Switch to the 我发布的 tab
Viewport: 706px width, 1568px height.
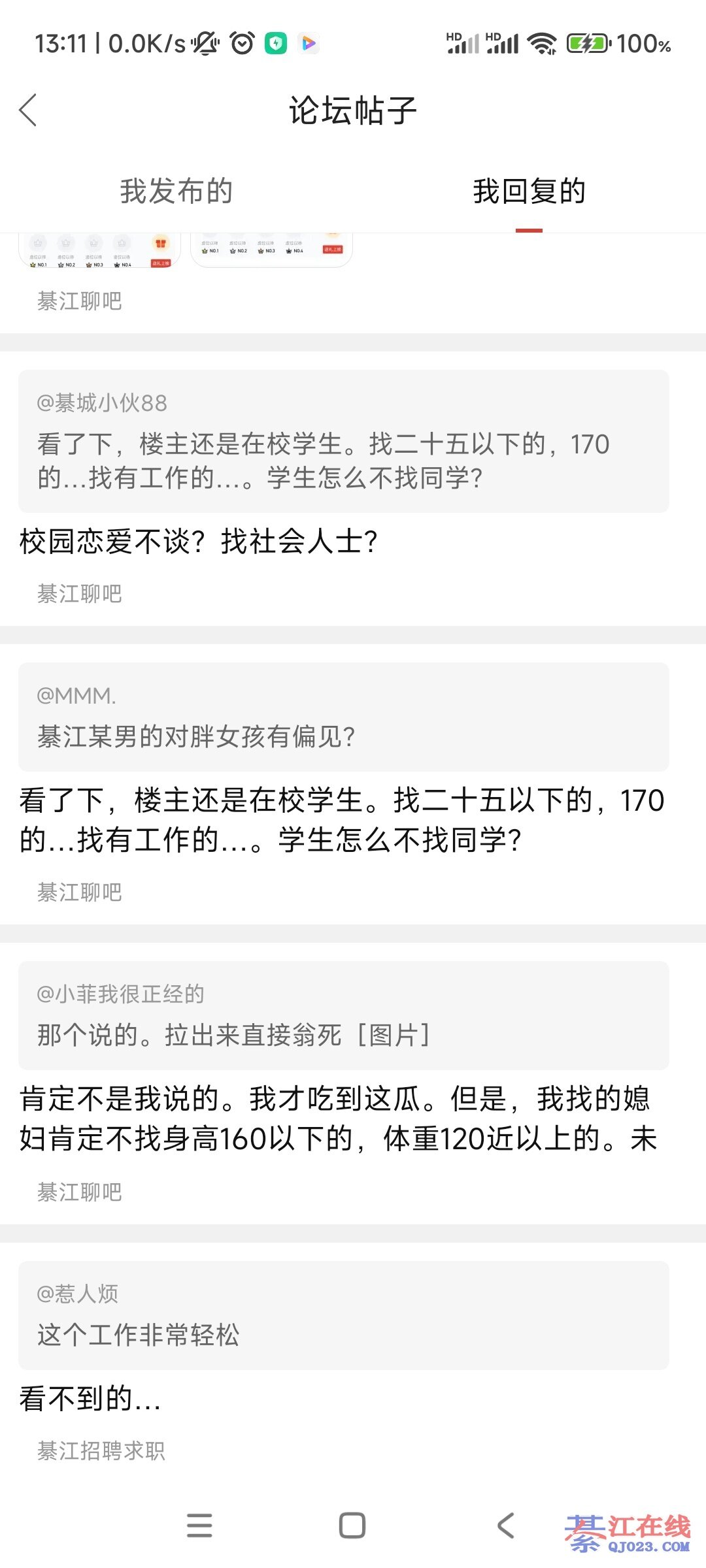pyautogui.click(x=176, y=191)
